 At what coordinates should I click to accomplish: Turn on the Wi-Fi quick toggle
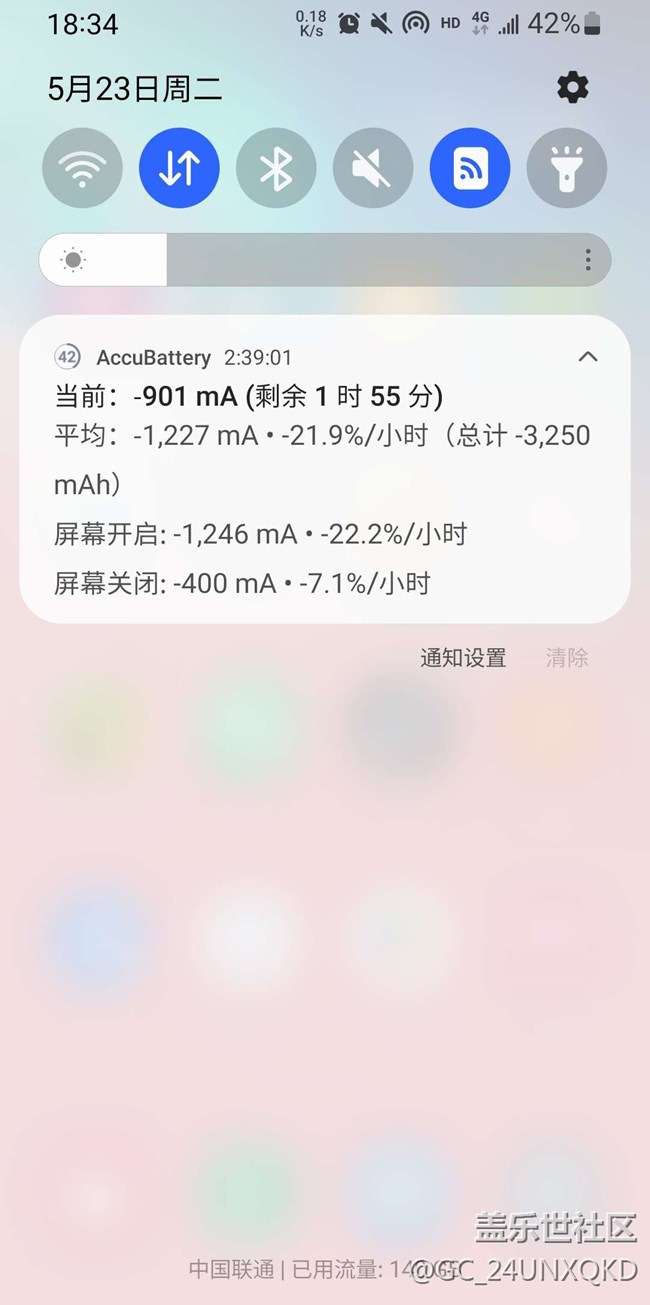[82, 168]
